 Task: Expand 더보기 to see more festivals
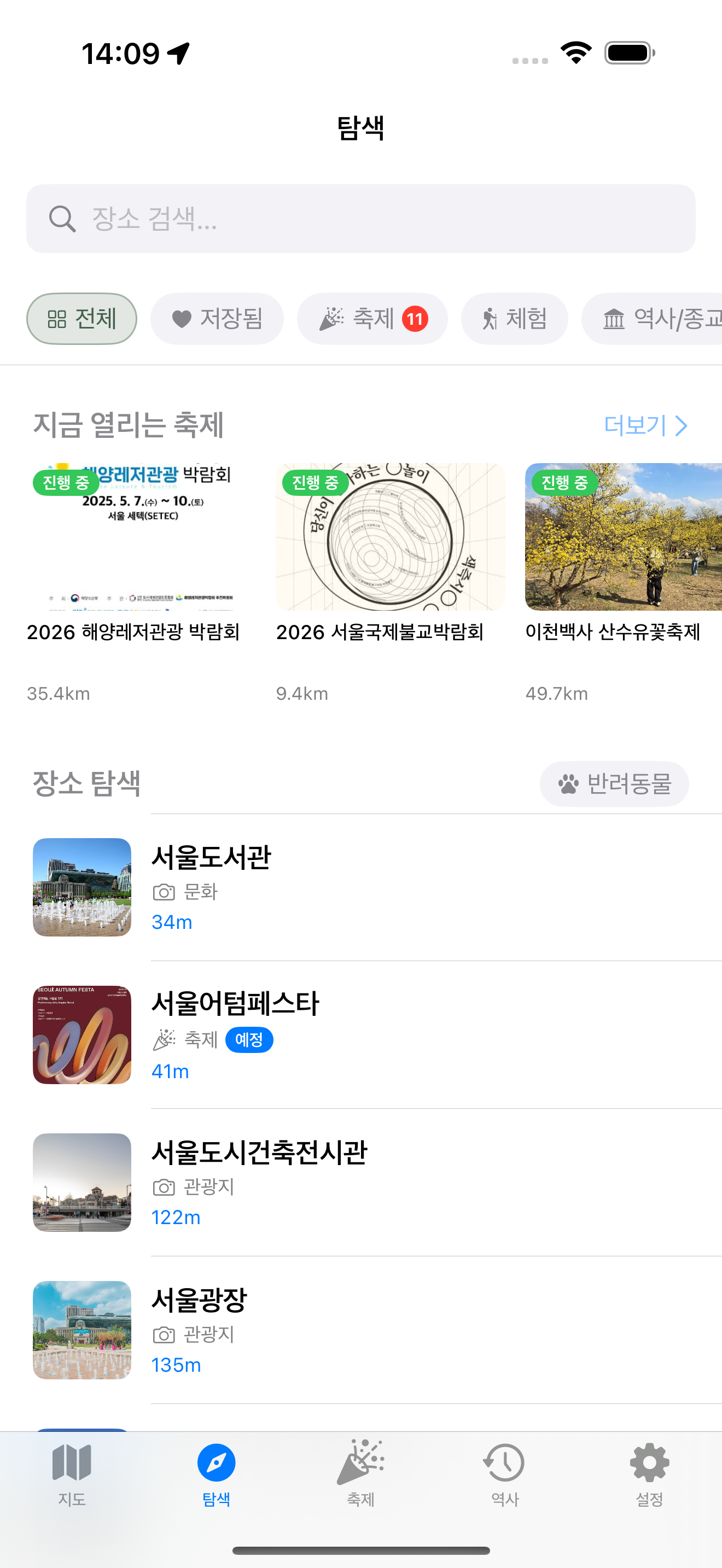point(635,426)
